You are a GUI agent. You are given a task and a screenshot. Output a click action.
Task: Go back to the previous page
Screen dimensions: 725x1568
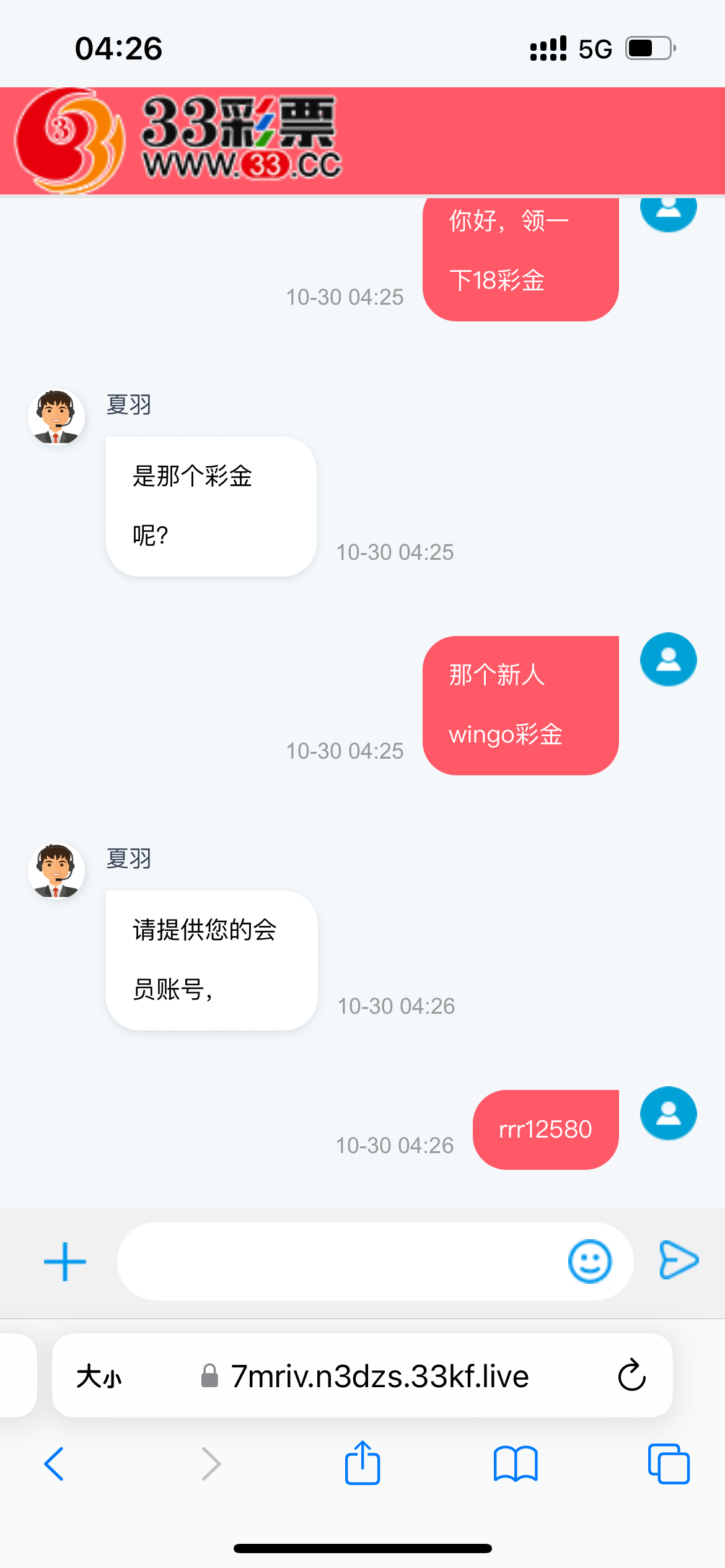tap(55, 1464)
